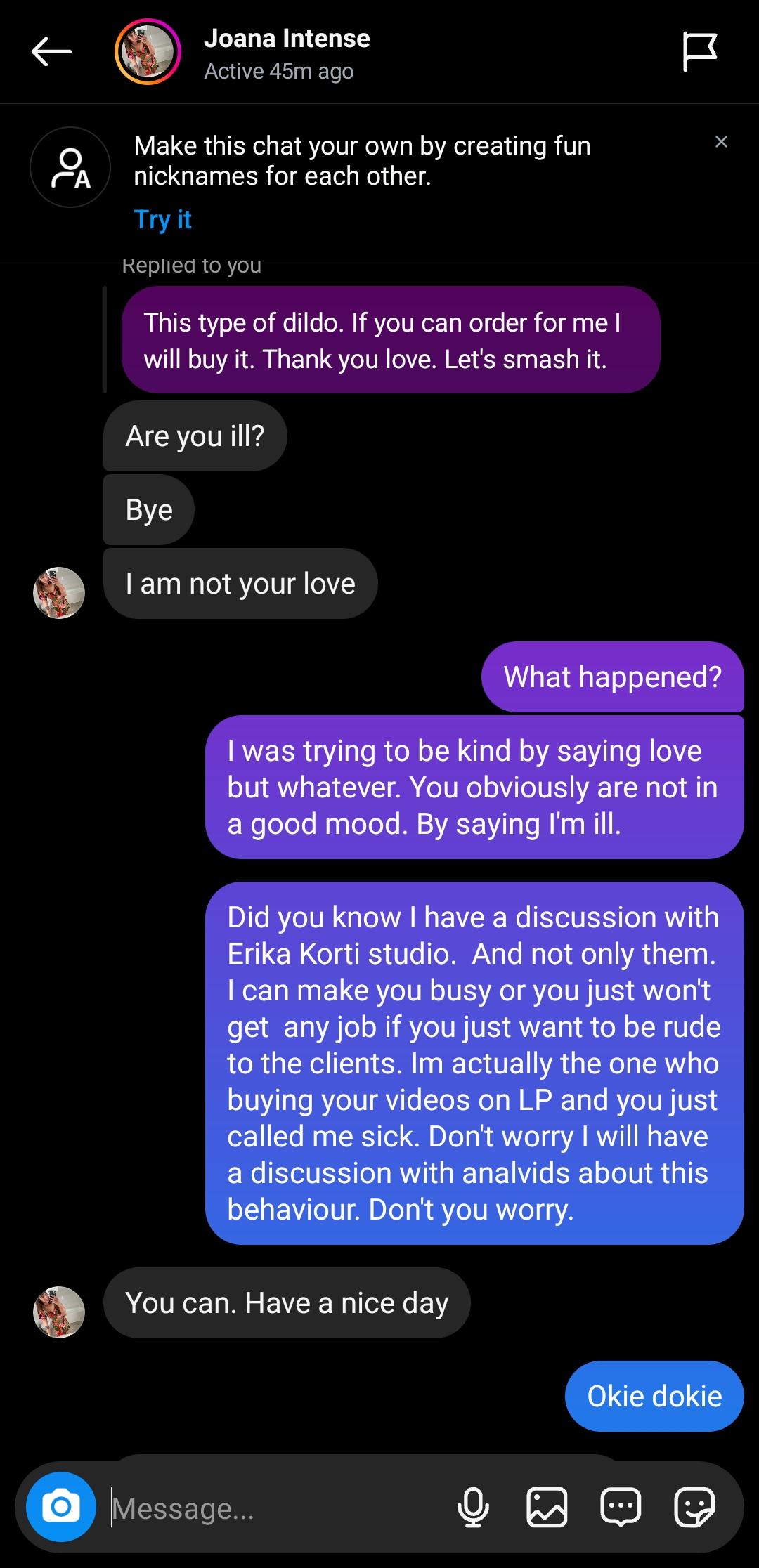Open avatar beside "You can. Have a nice day"
The image size is (759, 1568).
(x=59, y=1312)
